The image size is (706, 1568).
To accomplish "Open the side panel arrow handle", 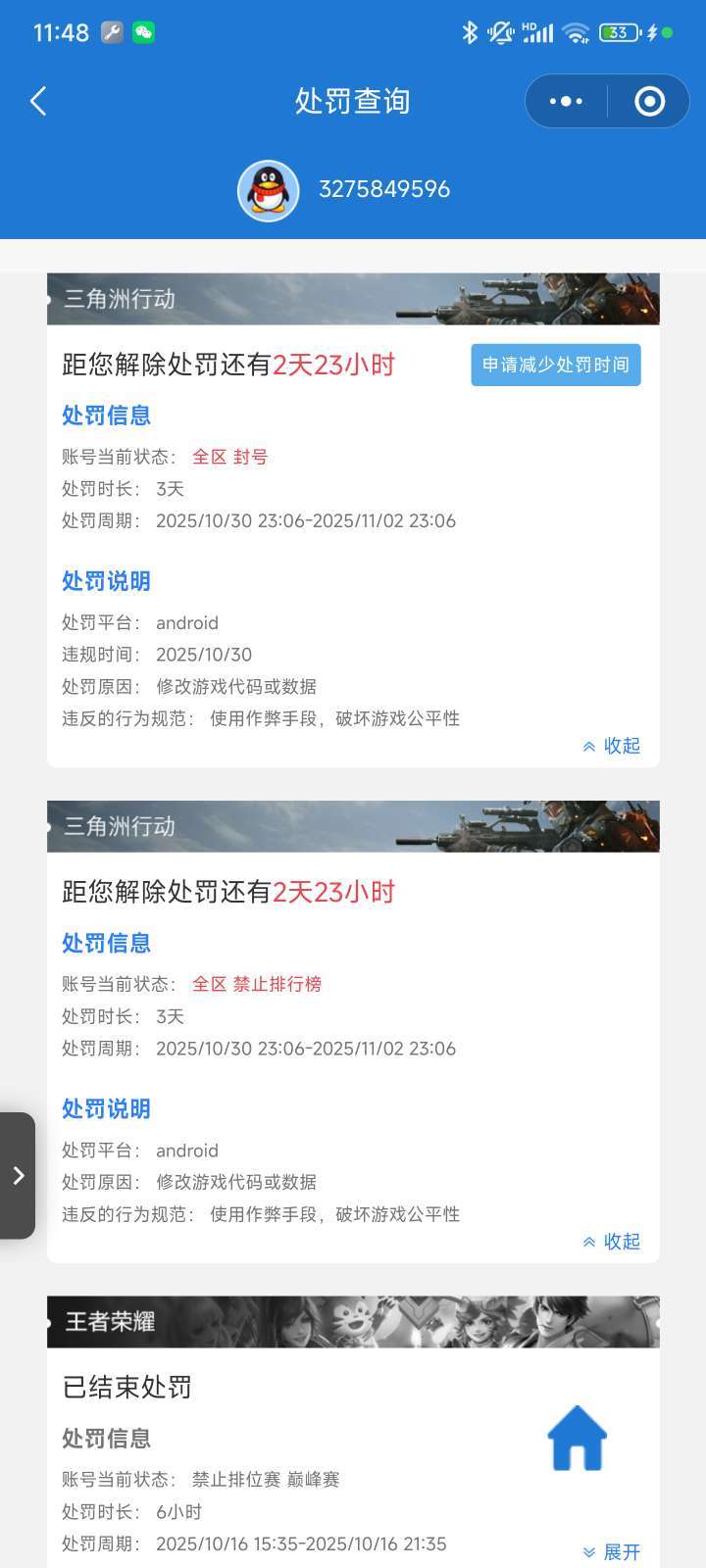I will pos(18,1175).
